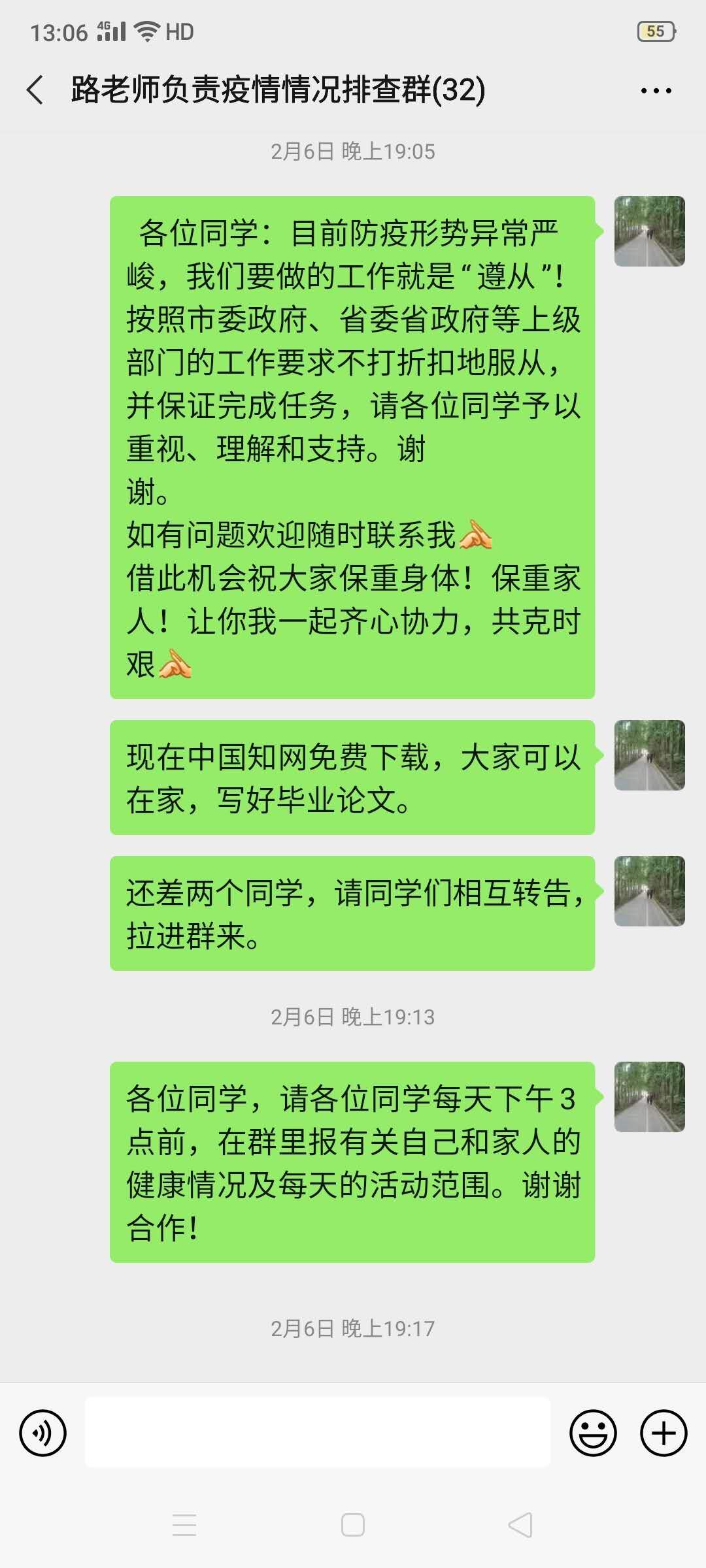Image resolution: width=706 pixels, height=1568 pixels.
Task: Tap avatar beside 还差两个同学 message
Action: click(x=649, y=891)
